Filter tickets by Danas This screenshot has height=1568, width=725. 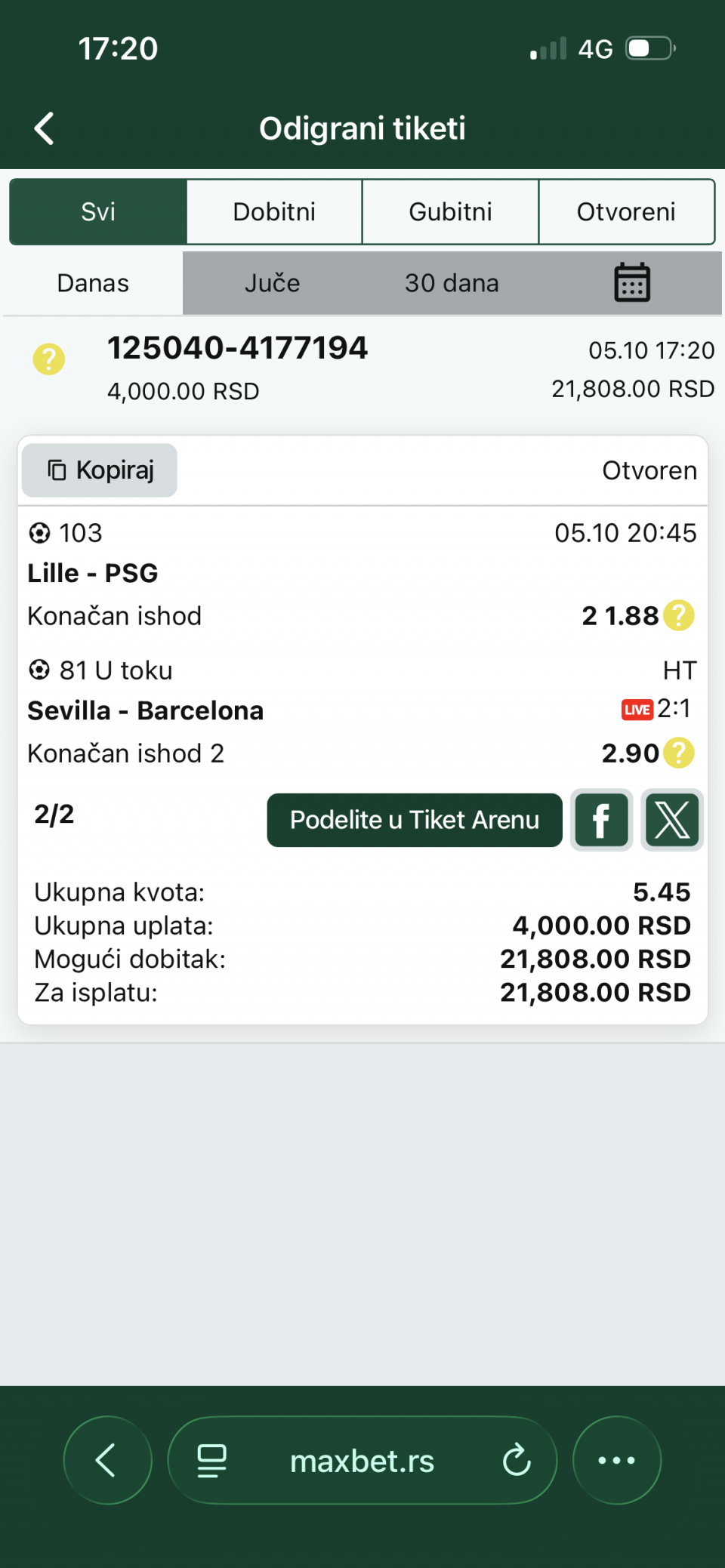[x=93, y=283]
